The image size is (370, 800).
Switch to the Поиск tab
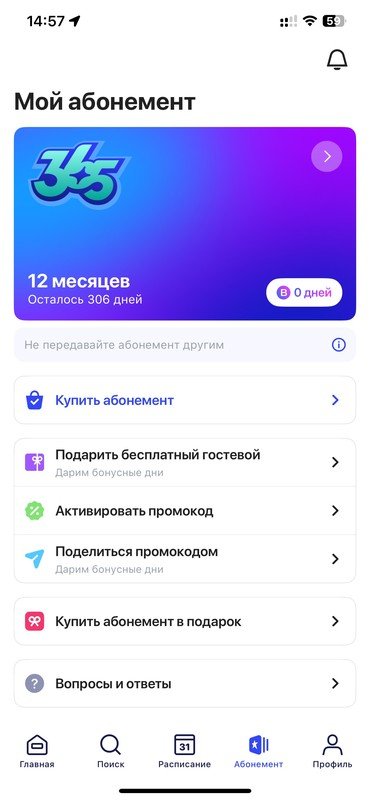(111, 751)
